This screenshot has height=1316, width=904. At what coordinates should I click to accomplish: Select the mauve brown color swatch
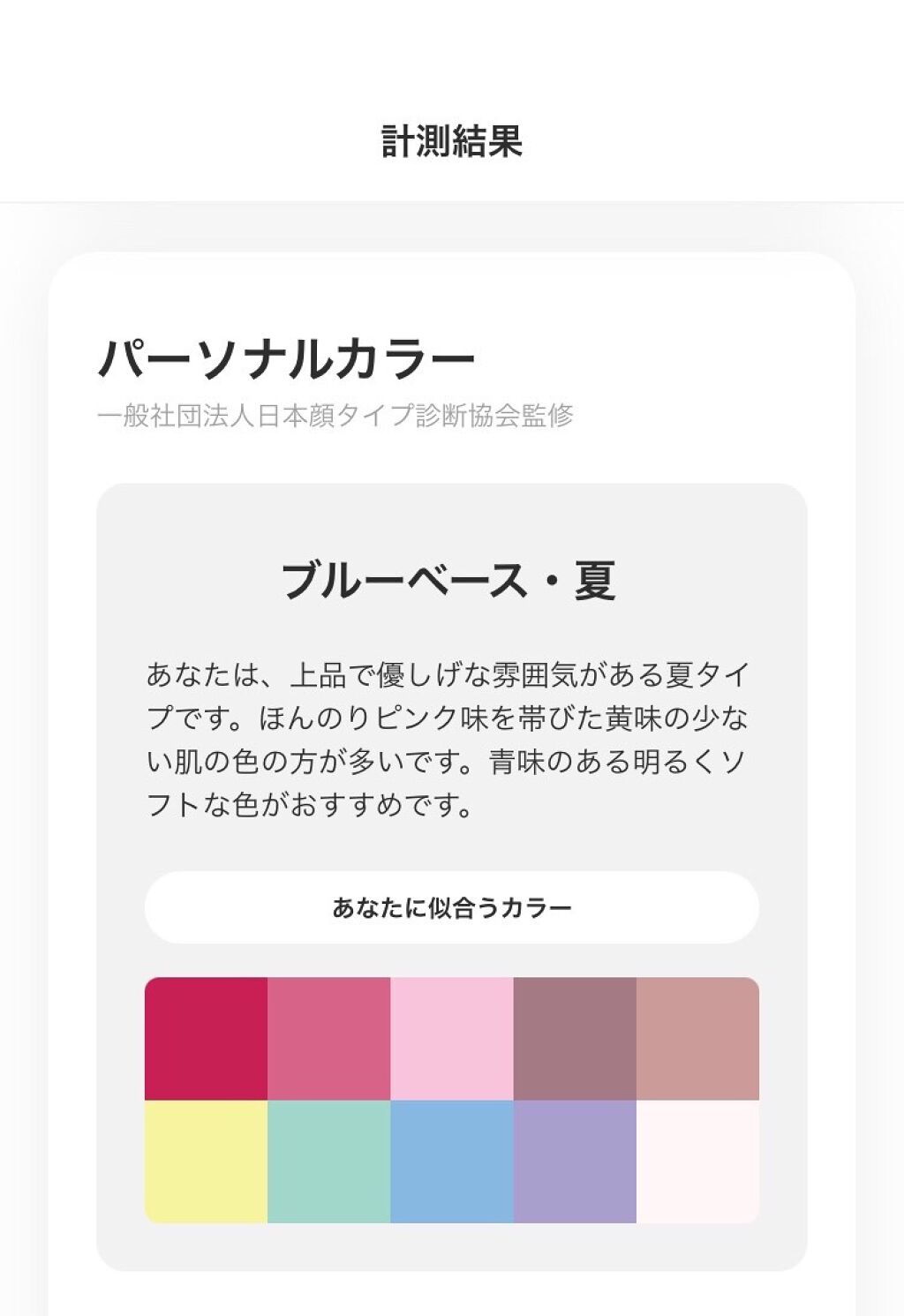click(574, 1037)
